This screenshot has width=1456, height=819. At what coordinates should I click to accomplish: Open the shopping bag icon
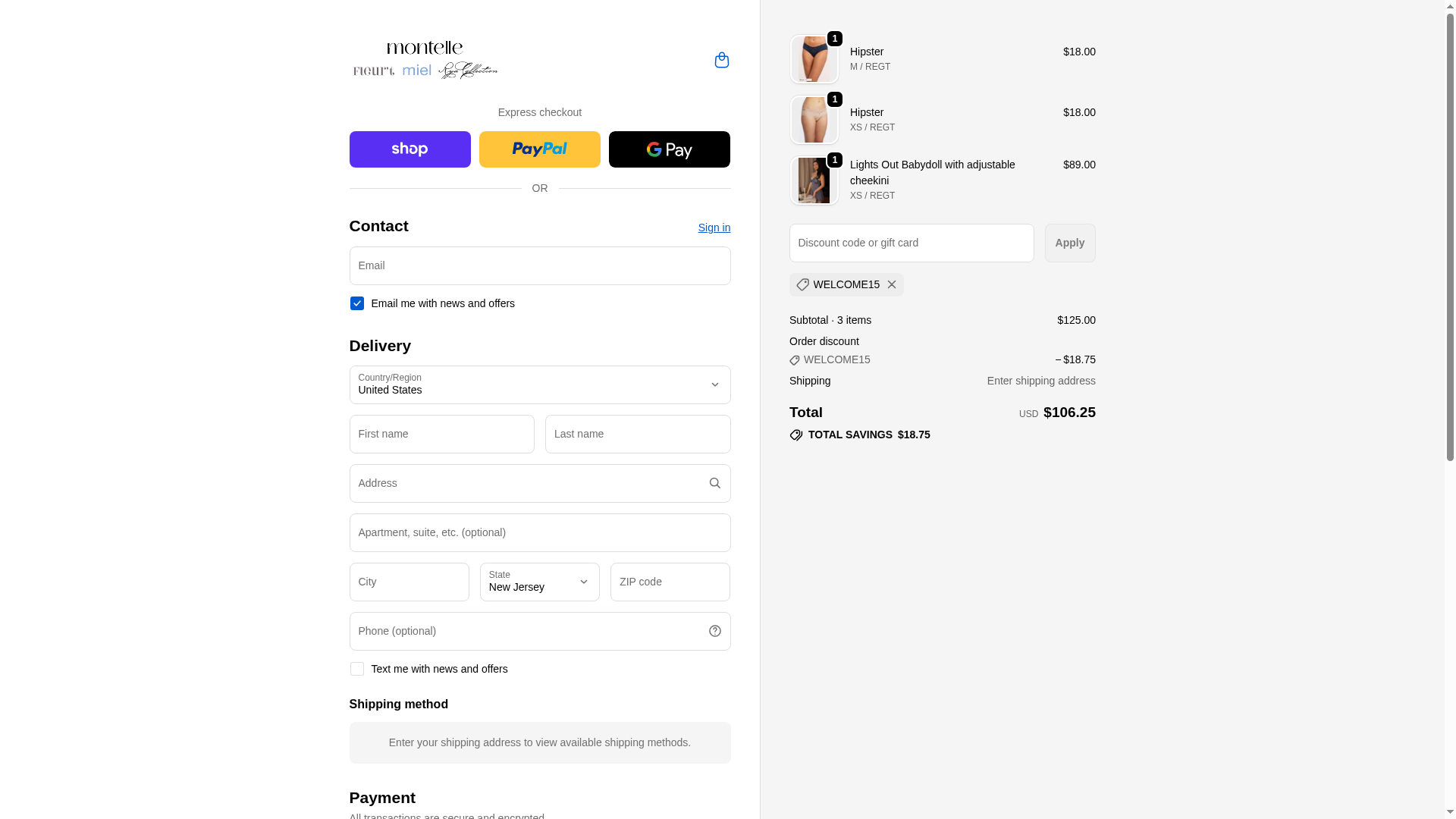click(x=721, y=60)
